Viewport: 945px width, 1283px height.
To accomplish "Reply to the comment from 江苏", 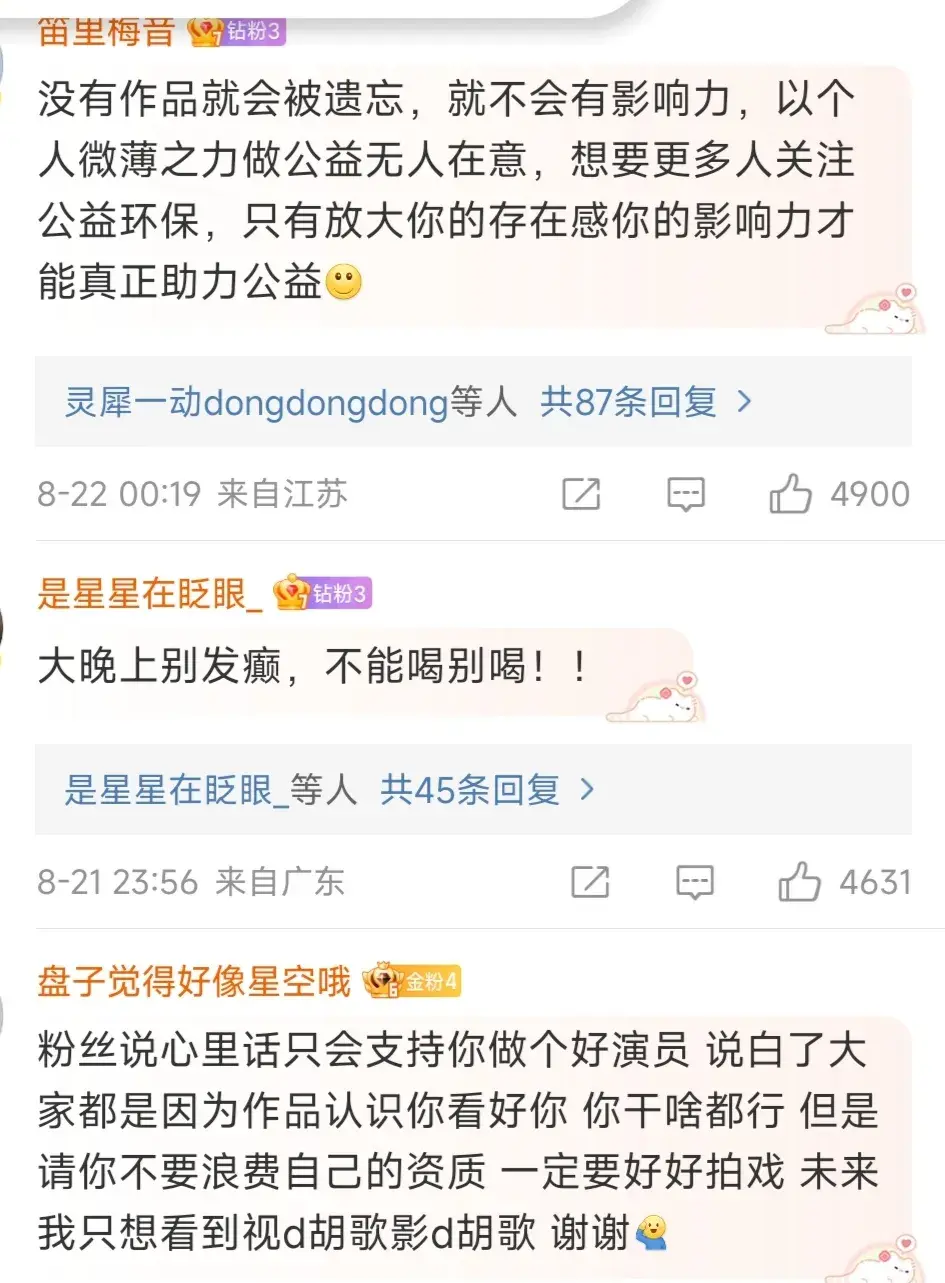I will tap(686, 494).
